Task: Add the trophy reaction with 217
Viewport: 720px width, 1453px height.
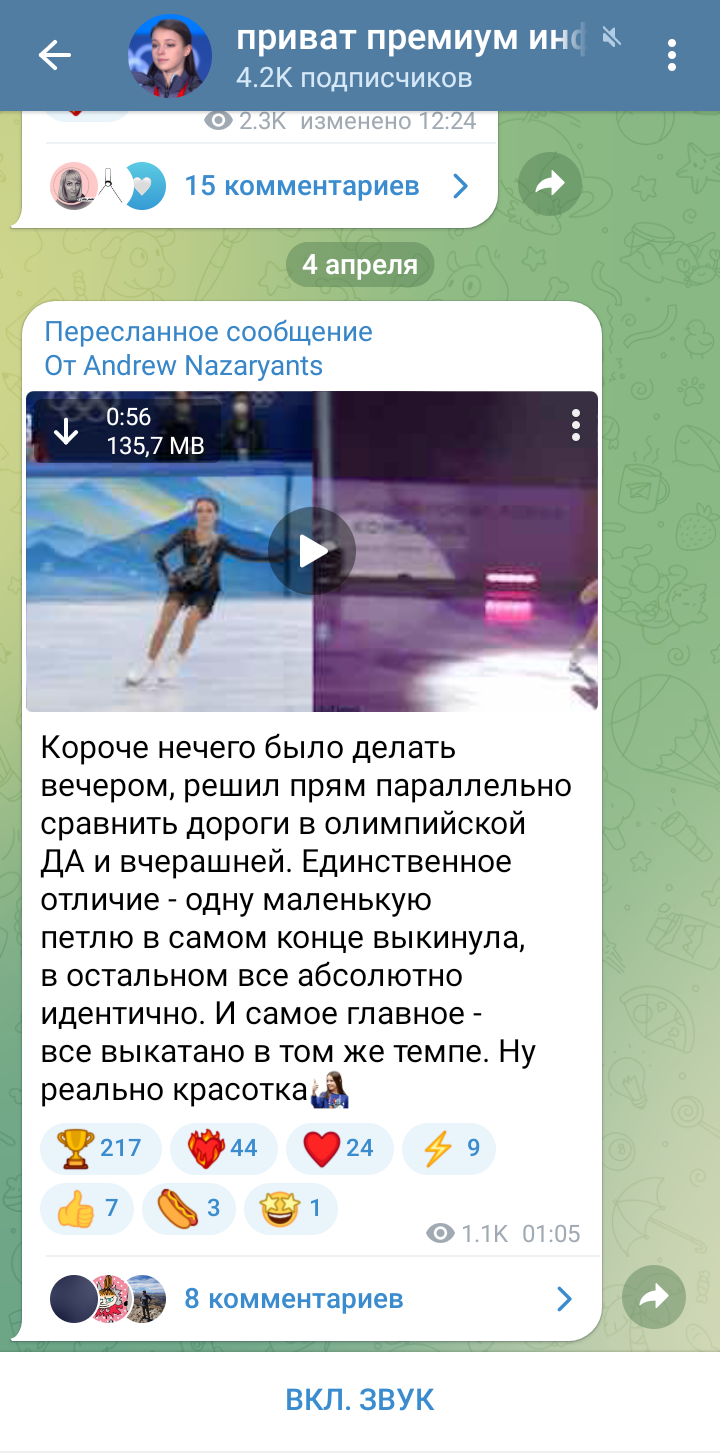Action: [100, 1148]
